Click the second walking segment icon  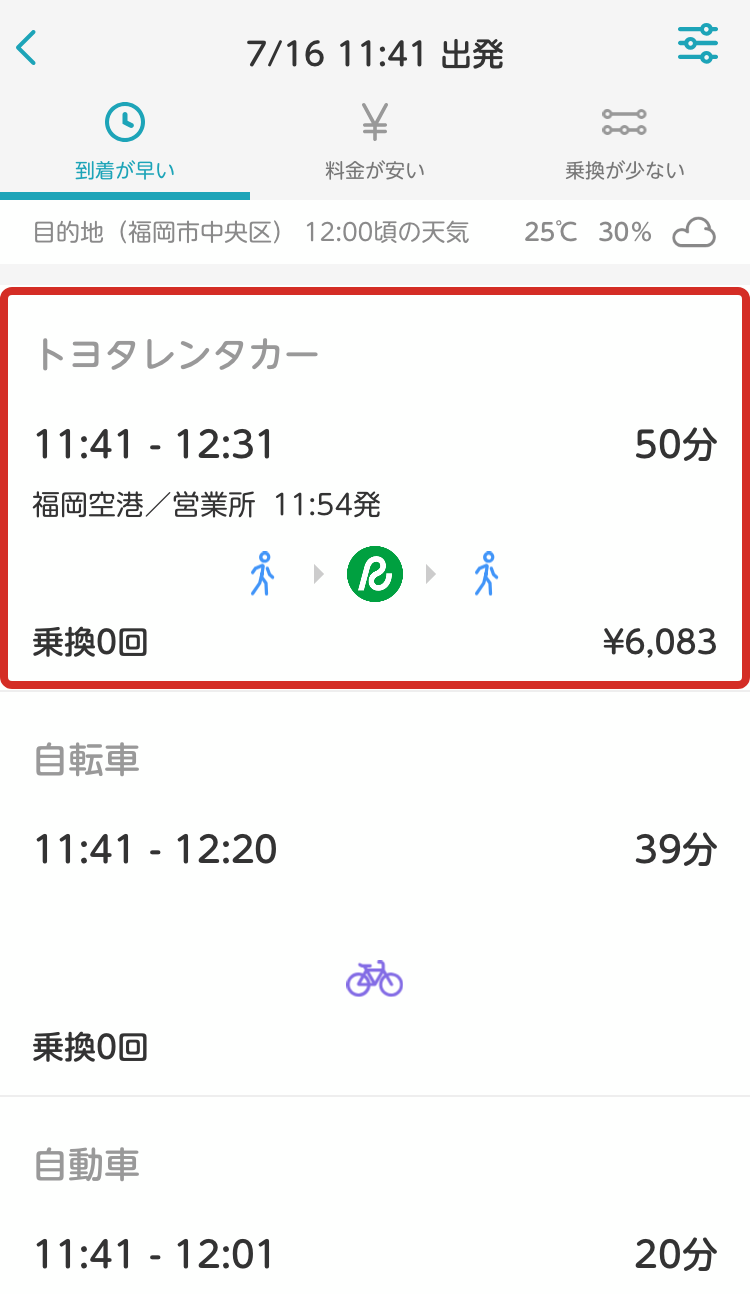click(484, 573)
